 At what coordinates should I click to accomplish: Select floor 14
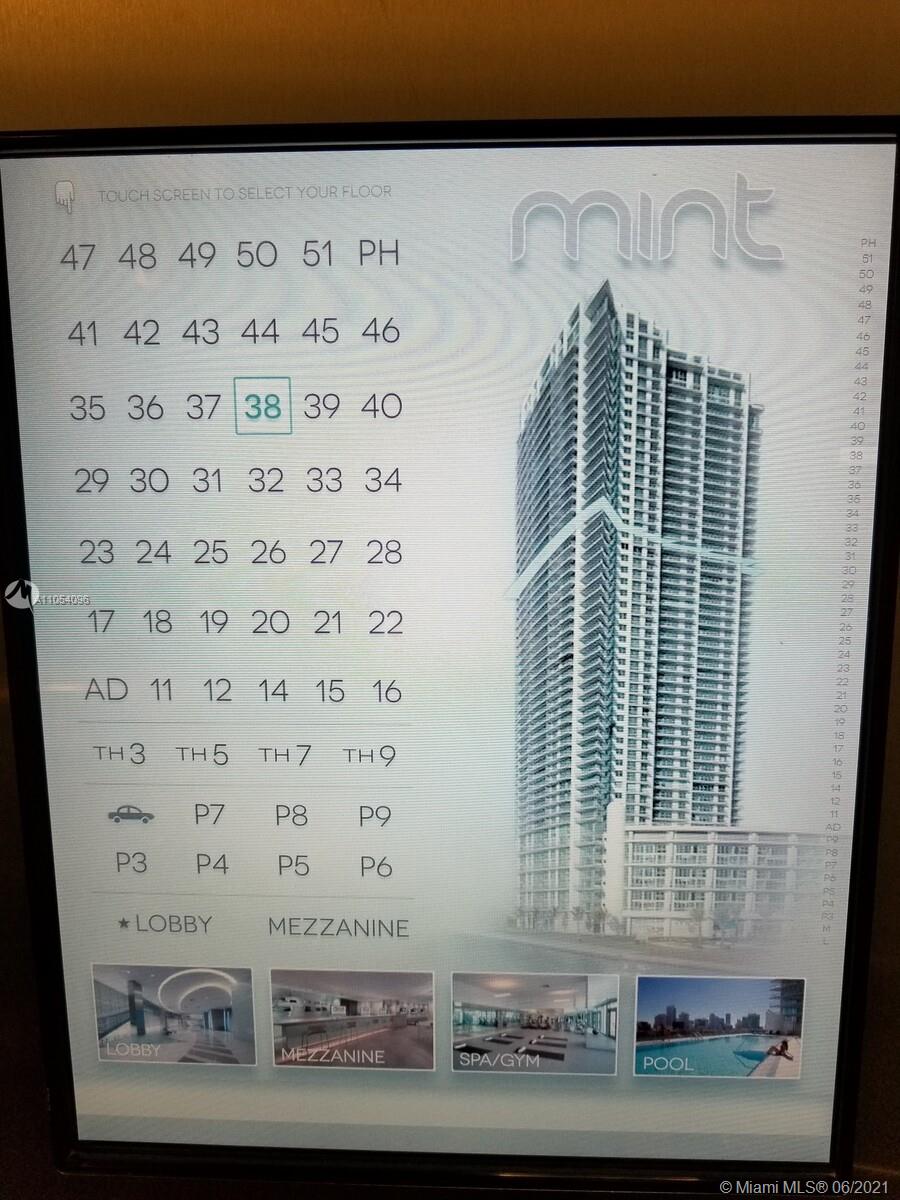273,691
